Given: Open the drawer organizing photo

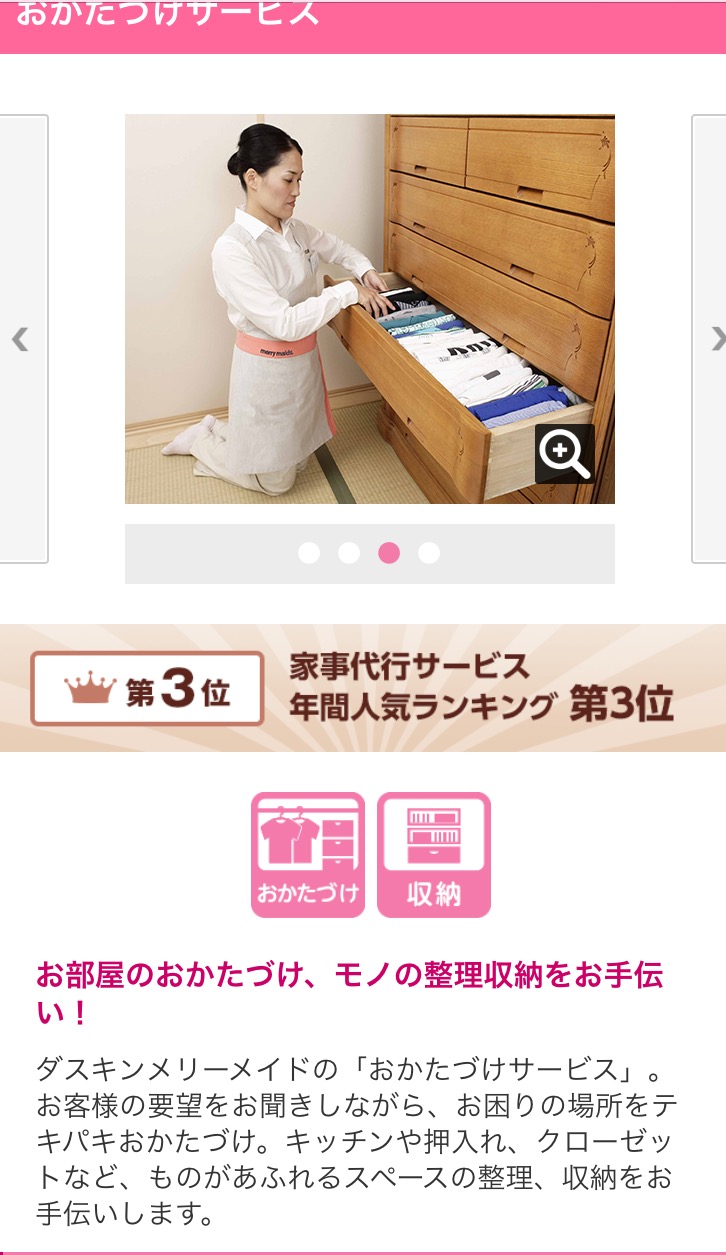Looking at the screenshot, I should [370, 309].
